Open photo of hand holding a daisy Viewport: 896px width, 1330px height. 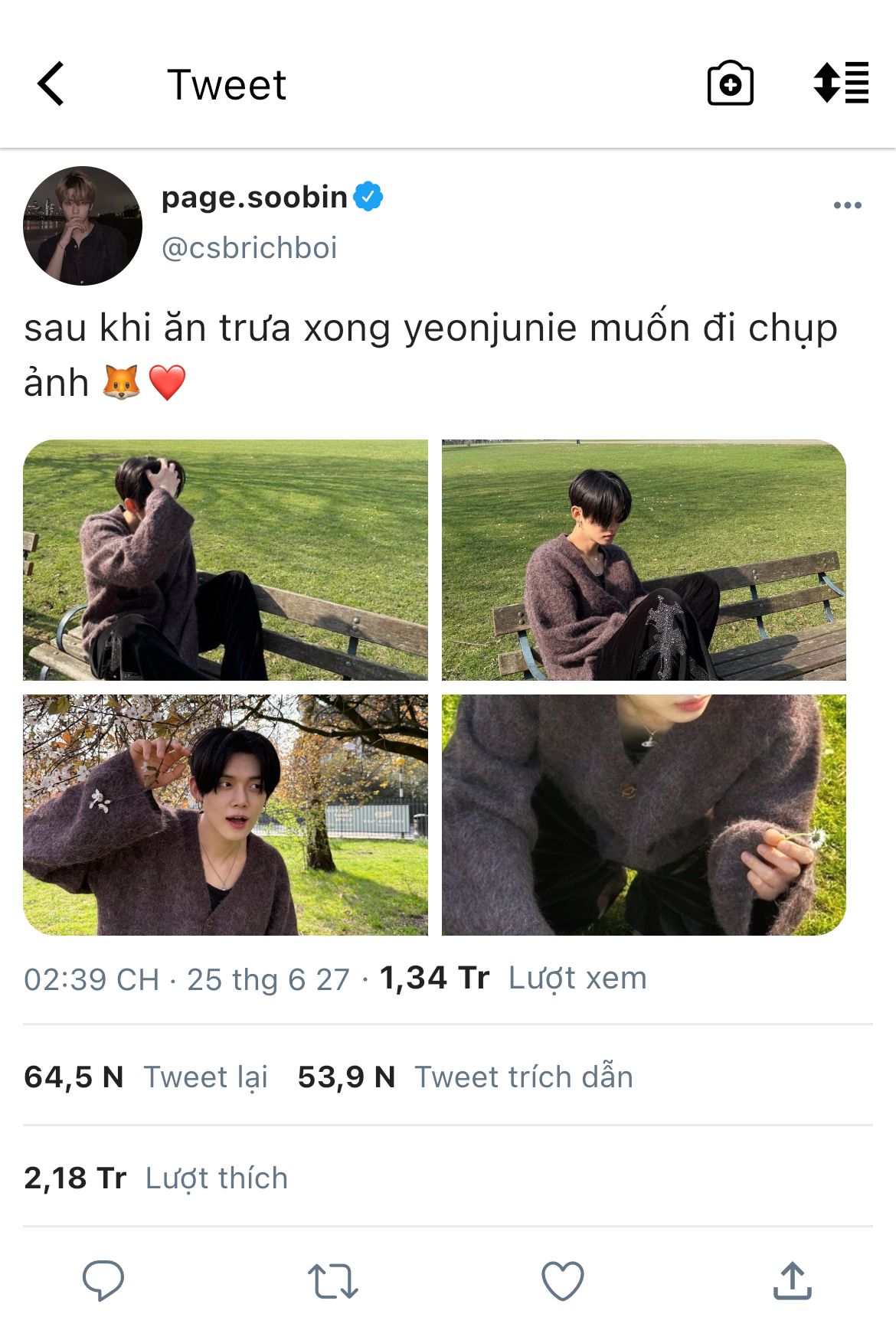tap(643, 815)
